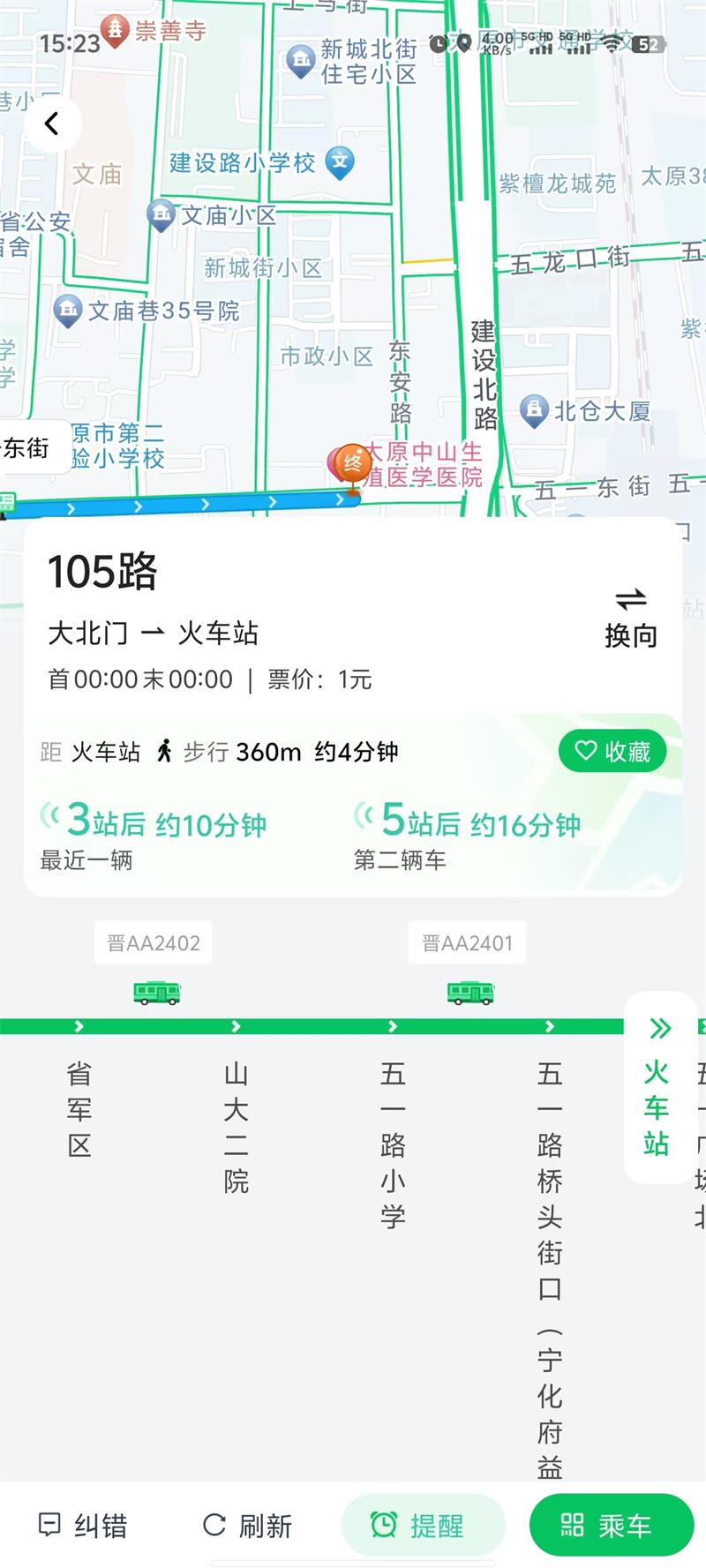Click the 文庙小区 POI icon on map
This screenshot has width=706, height=1568.
[x=163, y=215]
